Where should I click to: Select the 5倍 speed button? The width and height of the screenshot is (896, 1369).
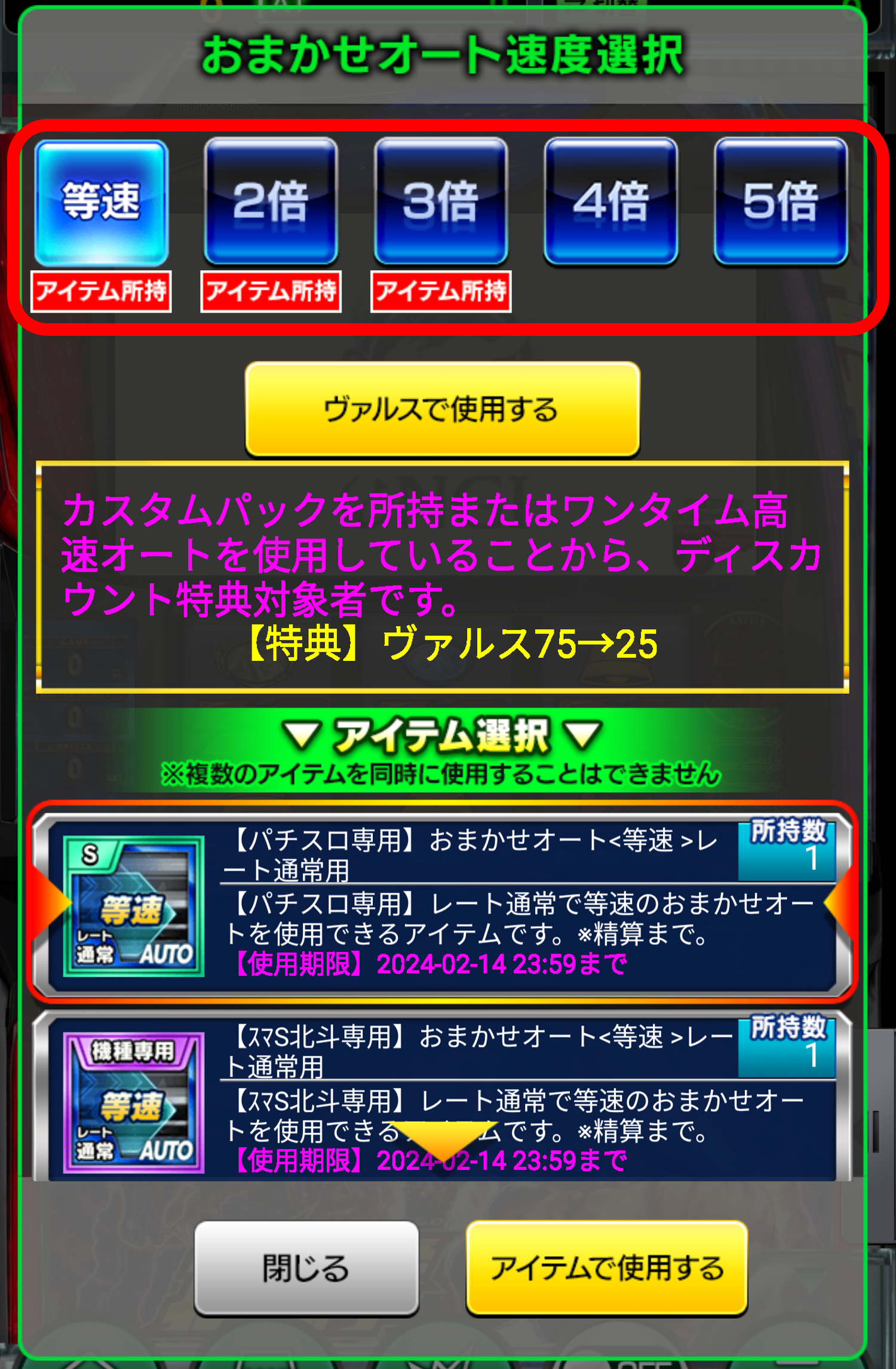[x=780, y=202]
